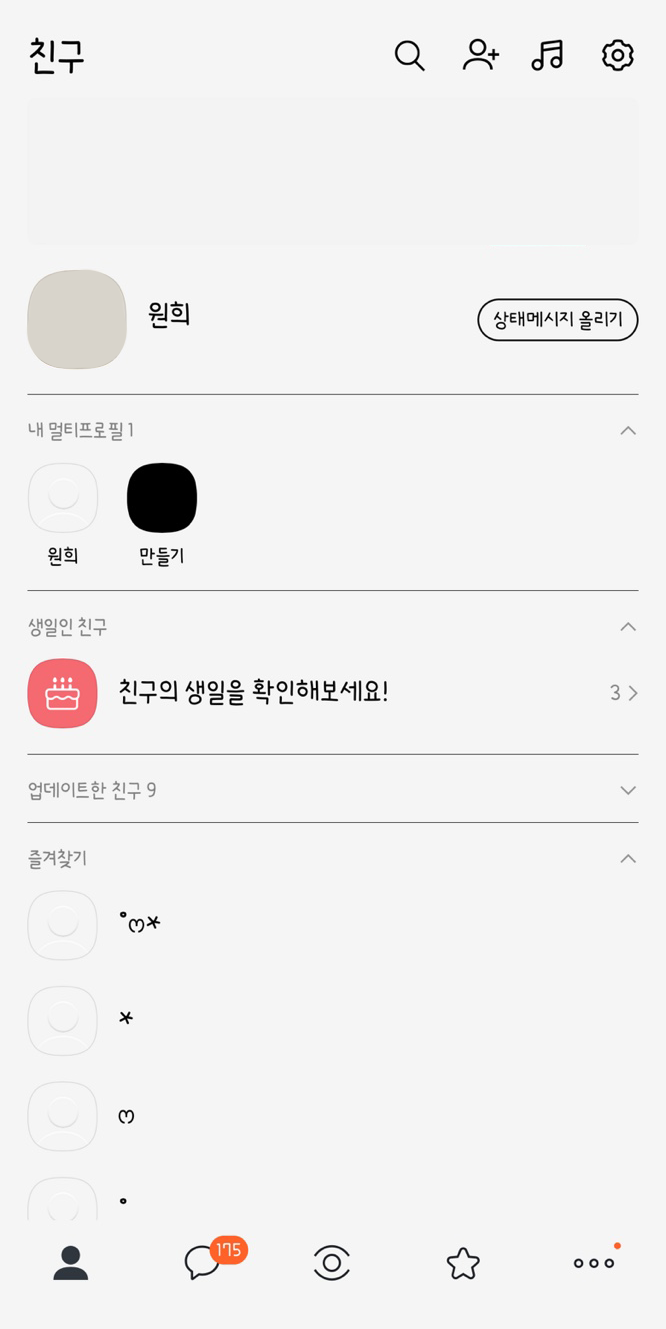Screen dimensions: 666x1329
Task: Open the more tab with three dots
Action: click(594, 1262)
